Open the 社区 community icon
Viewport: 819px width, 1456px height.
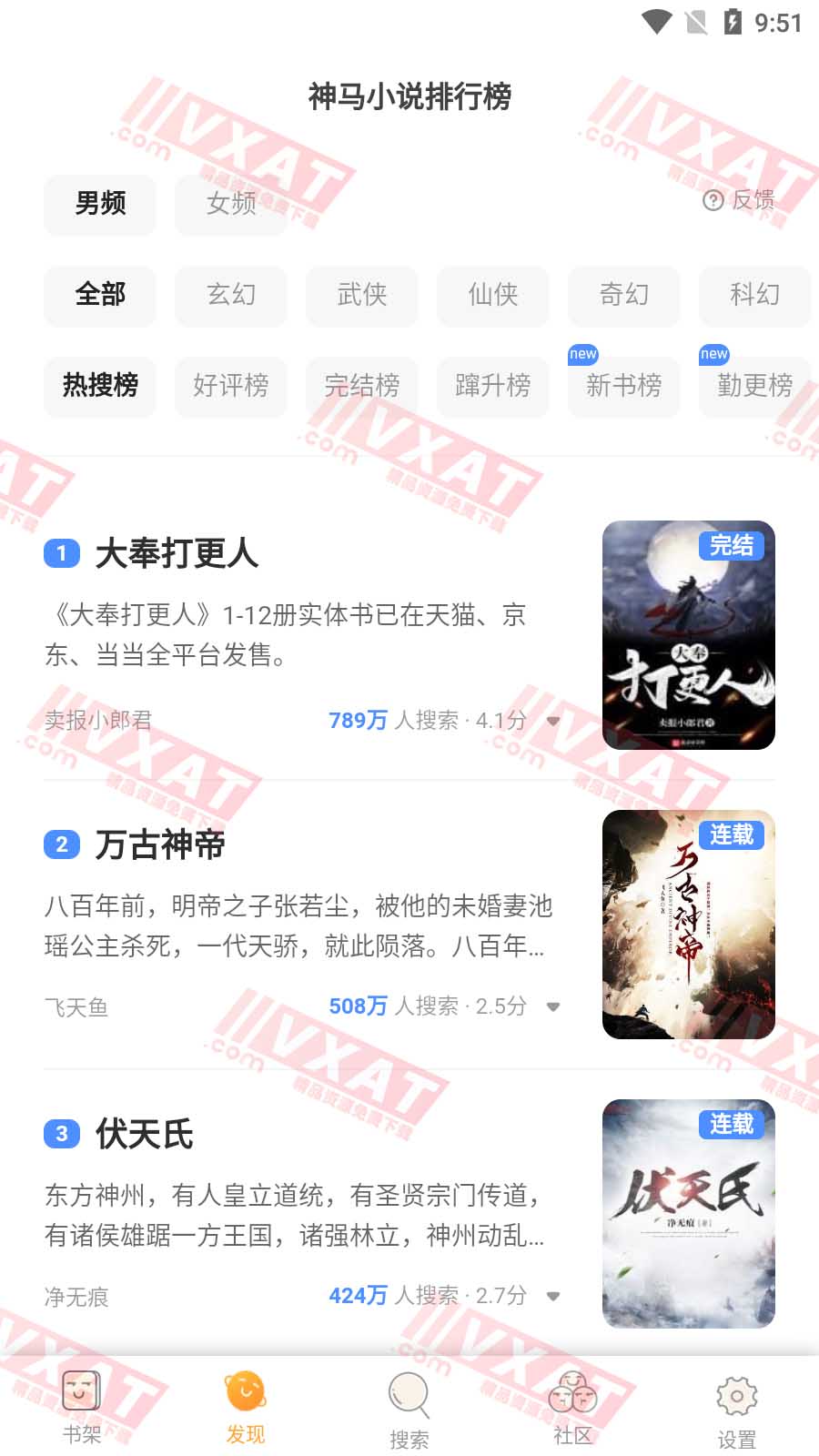(571, 1392)
